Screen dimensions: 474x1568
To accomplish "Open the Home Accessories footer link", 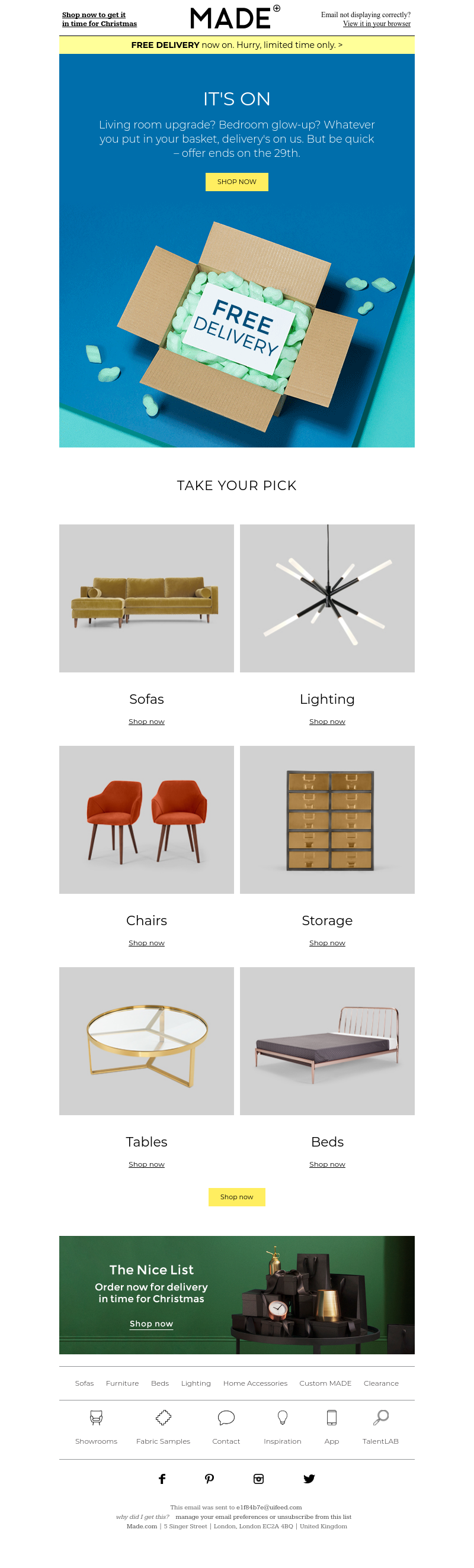I will 255,1383.
